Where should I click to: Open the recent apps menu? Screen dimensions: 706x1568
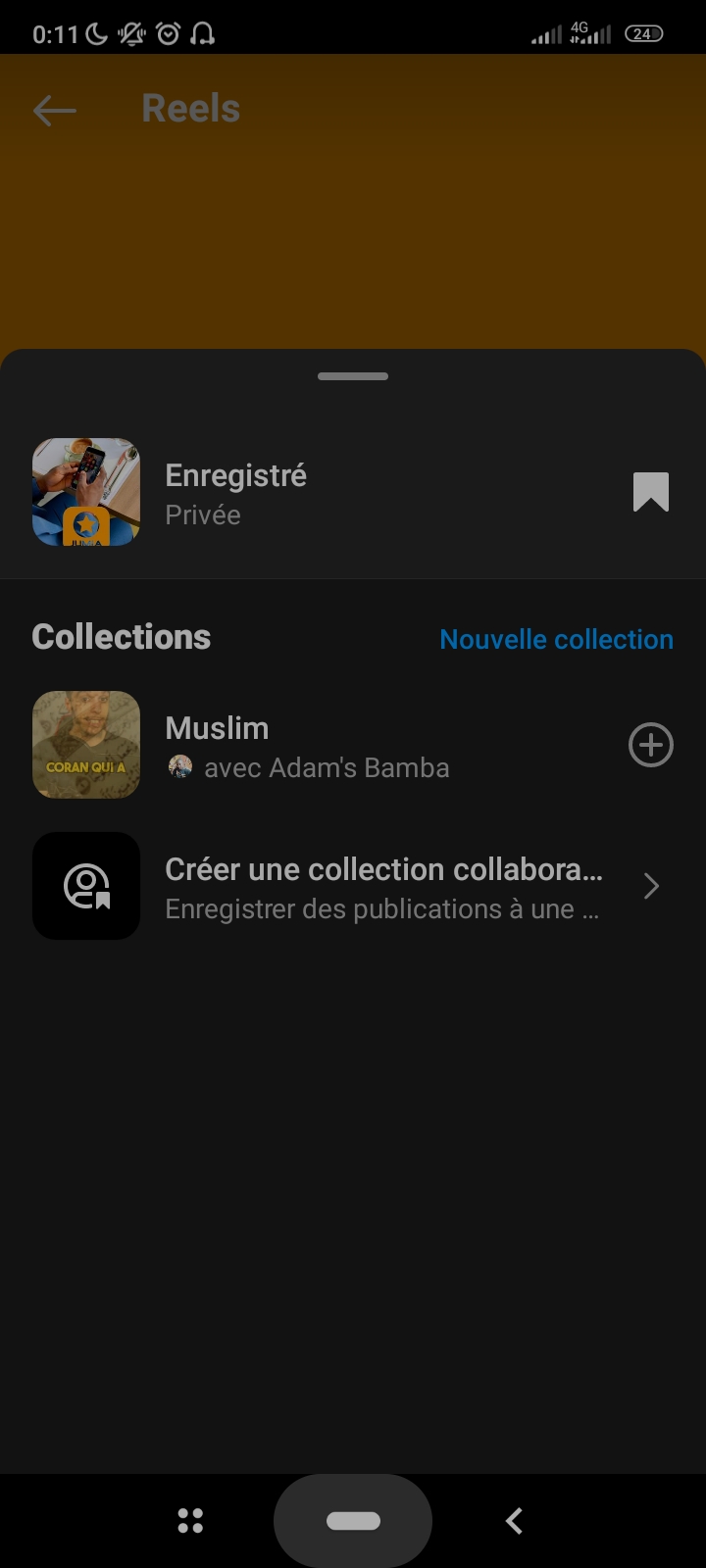(190, 1520)
